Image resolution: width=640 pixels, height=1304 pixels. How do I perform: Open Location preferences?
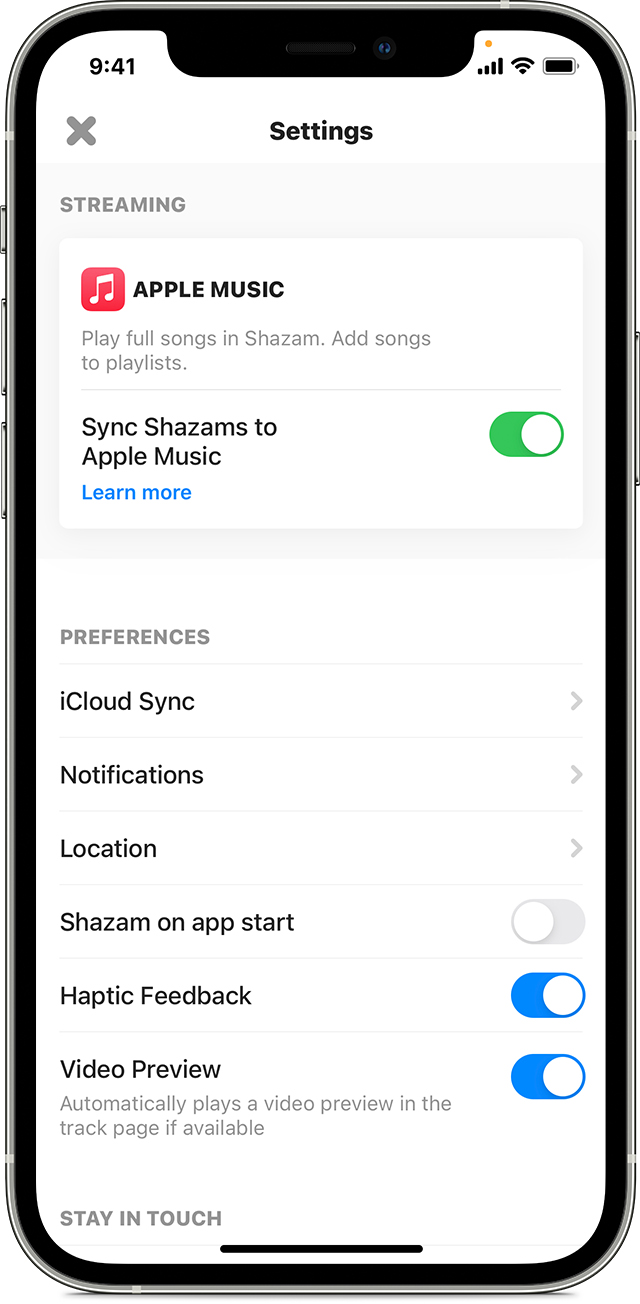click(x=320, y=848)
